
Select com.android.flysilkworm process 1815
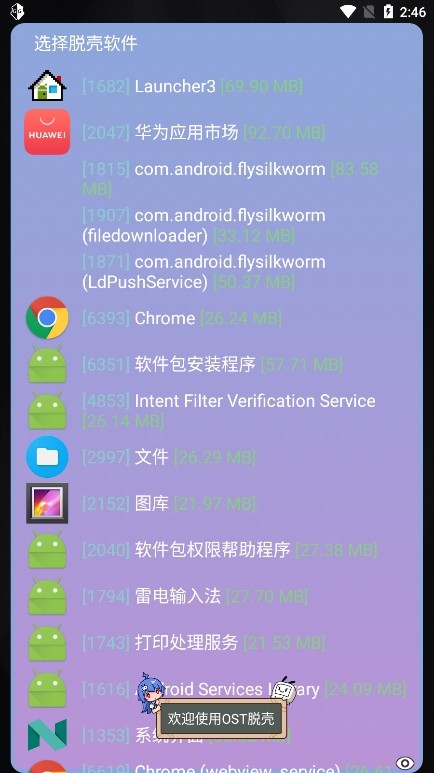click(217, 178)
